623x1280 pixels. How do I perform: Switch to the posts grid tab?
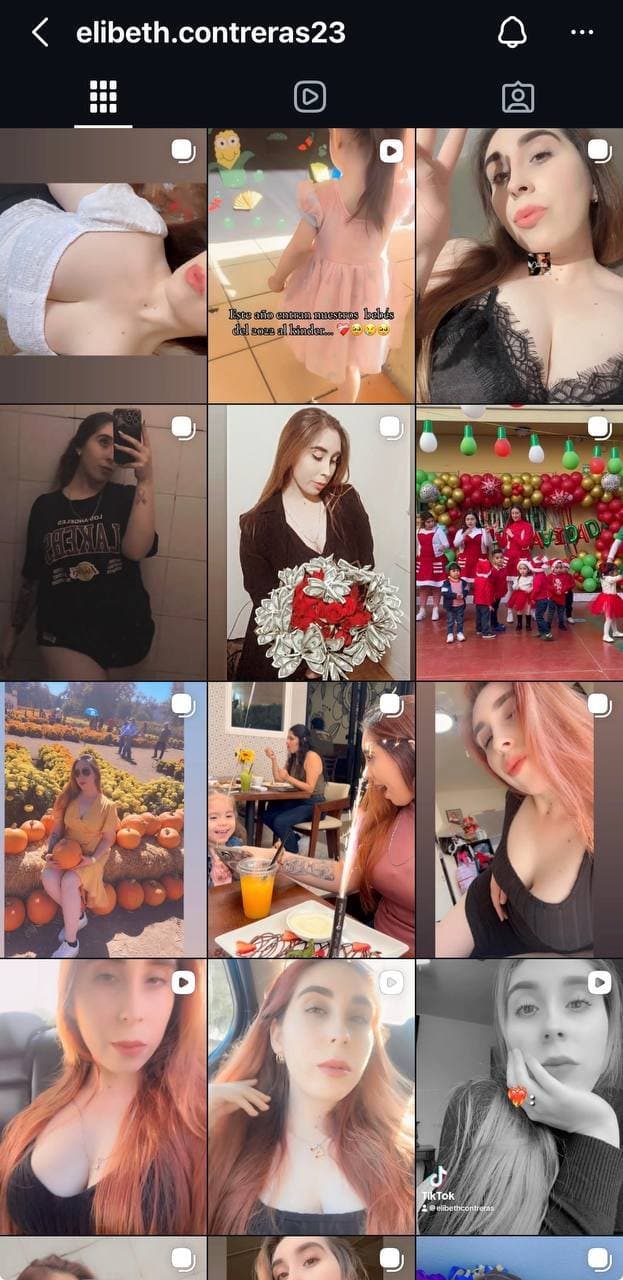[x=103, y=97]
